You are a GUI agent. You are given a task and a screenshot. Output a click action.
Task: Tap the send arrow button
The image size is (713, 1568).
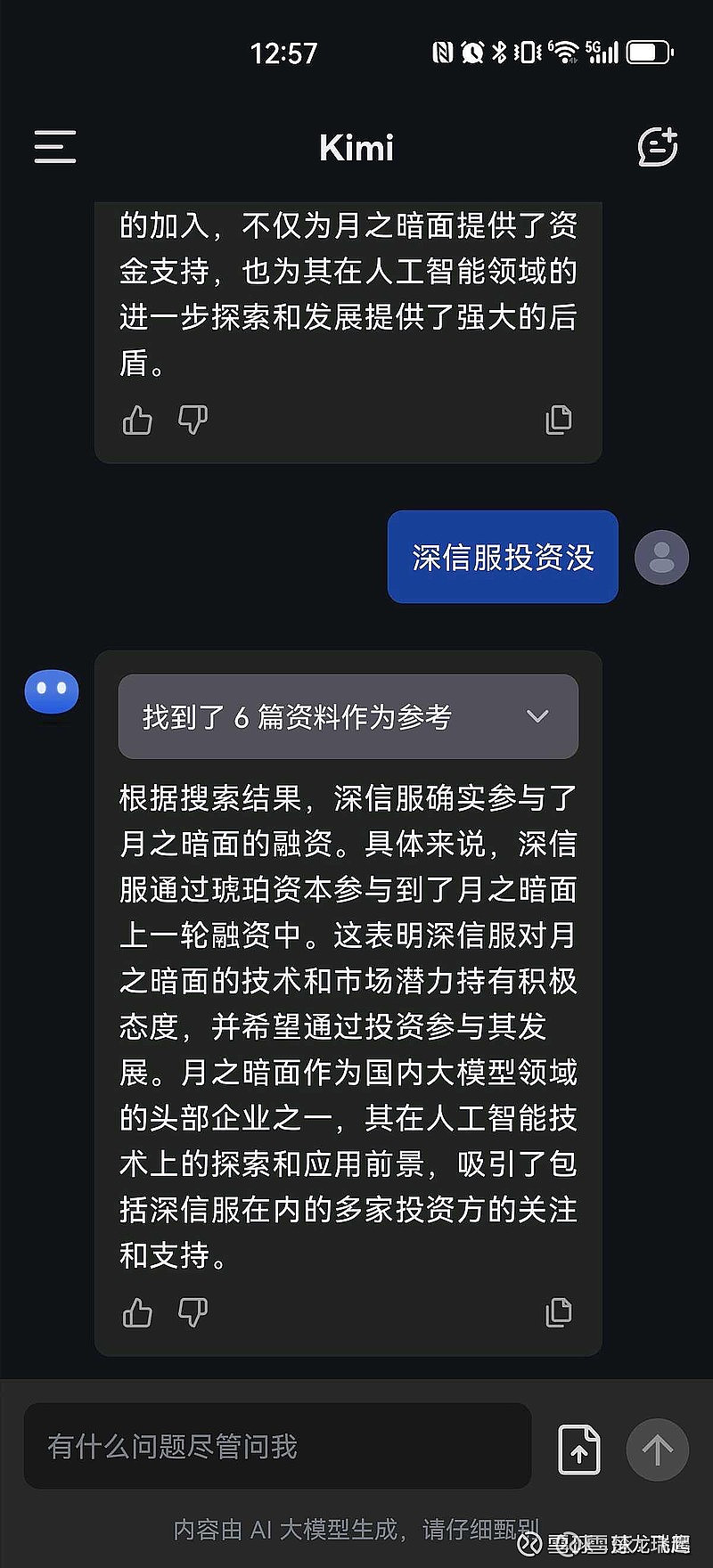click(658, 1450)
